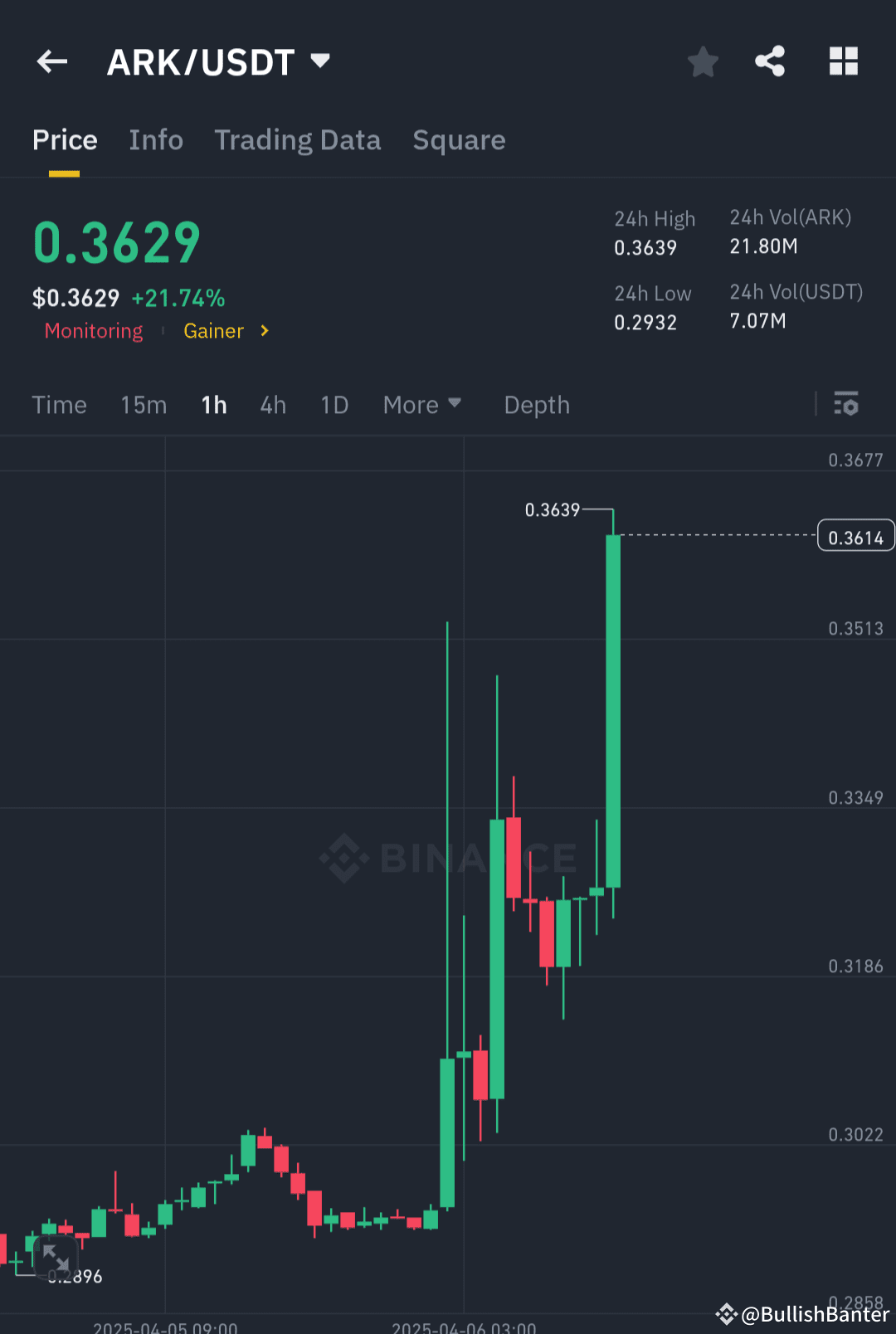Screen dimensions: 896x1334
Task: Open the Gainer details chevron
Action: pos(264,330)
